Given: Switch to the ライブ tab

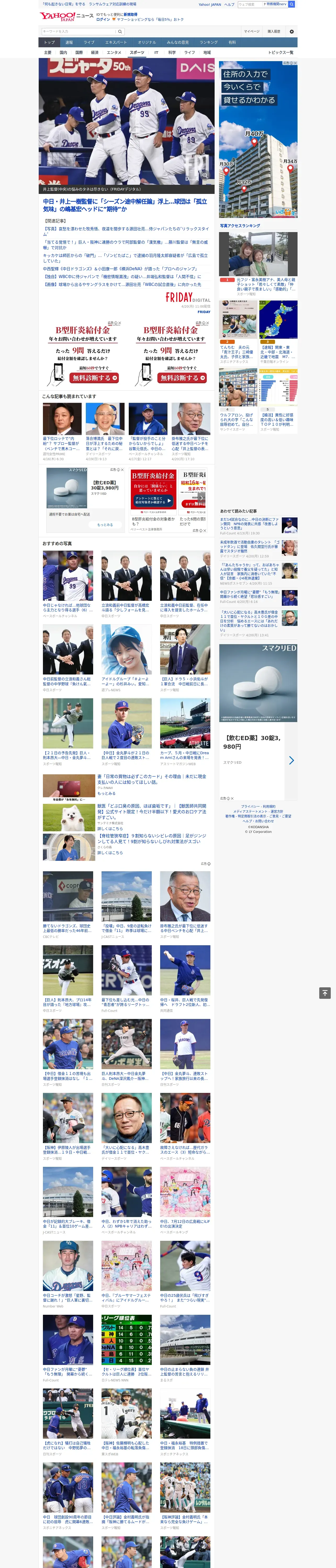Looking at the screenshot, I should 89,43.
